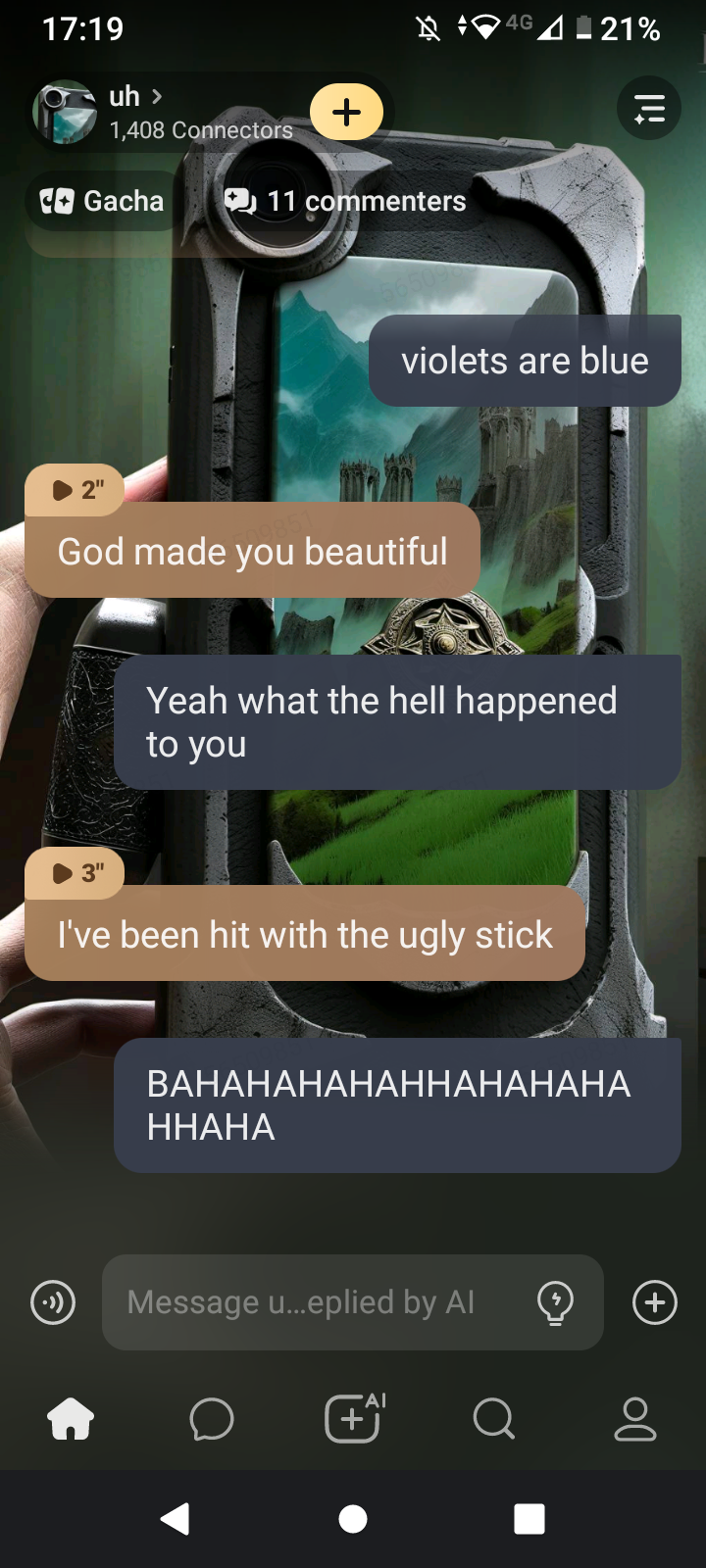Image resolution: width=706 pixels, height=1568 pixels.
Task: Switch to the search tab
Action: [493, 1418]
